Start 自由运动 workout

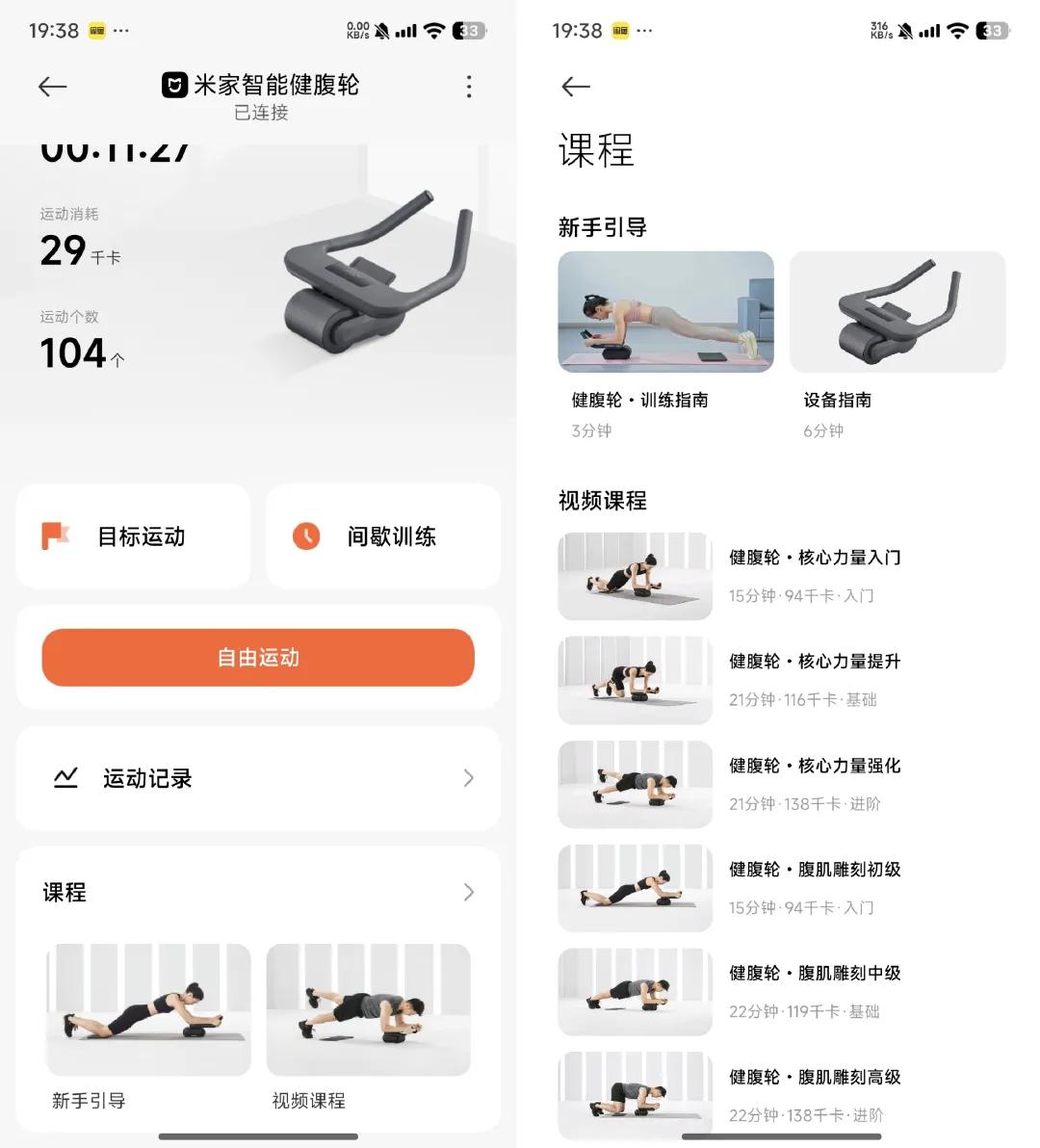click(x=258, y=658)
